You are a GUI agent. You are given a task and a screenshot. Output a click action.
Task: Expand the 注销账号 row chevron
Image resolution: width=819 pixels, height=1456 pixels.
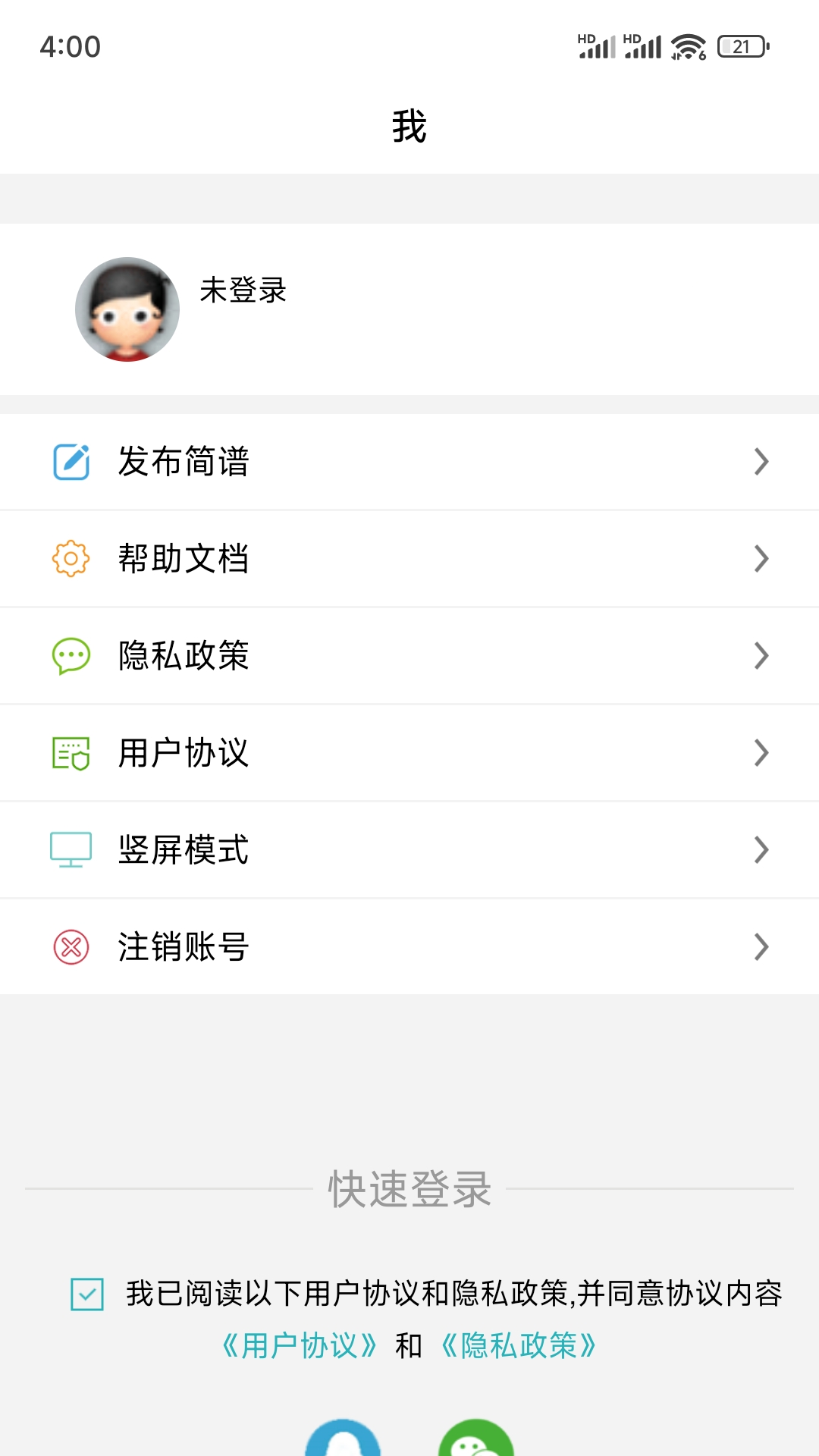tap(761, 946)
